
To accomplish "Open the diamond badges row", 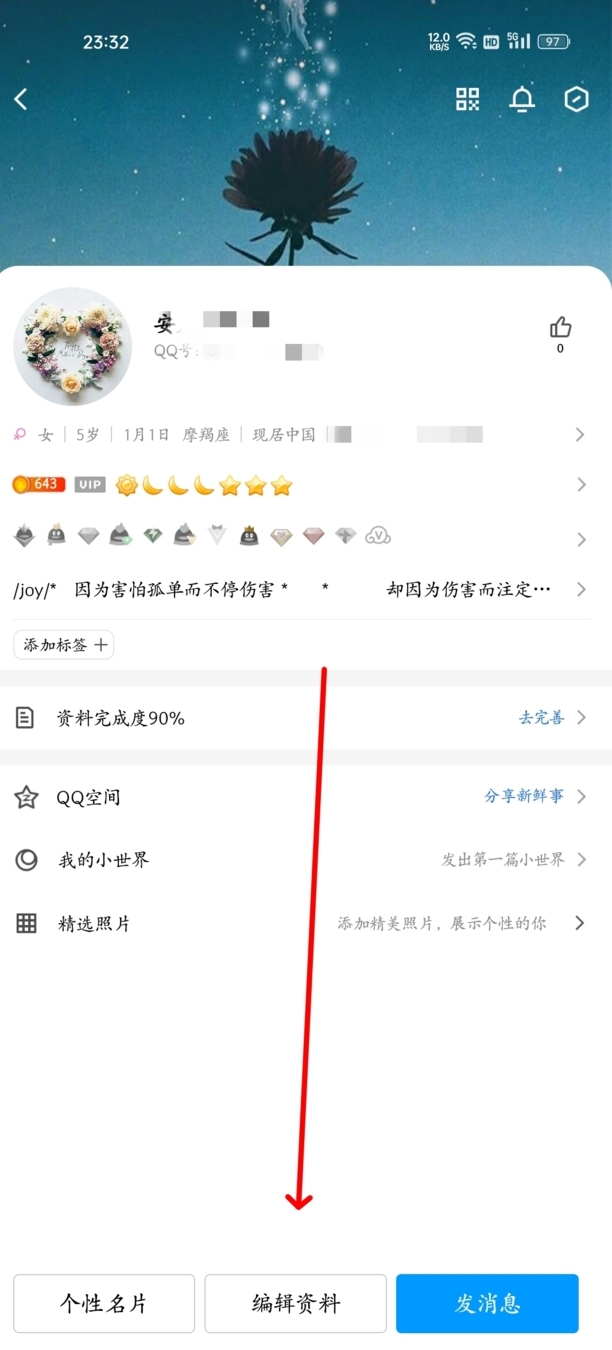I will pyautogui.click(x=300, y=537).
